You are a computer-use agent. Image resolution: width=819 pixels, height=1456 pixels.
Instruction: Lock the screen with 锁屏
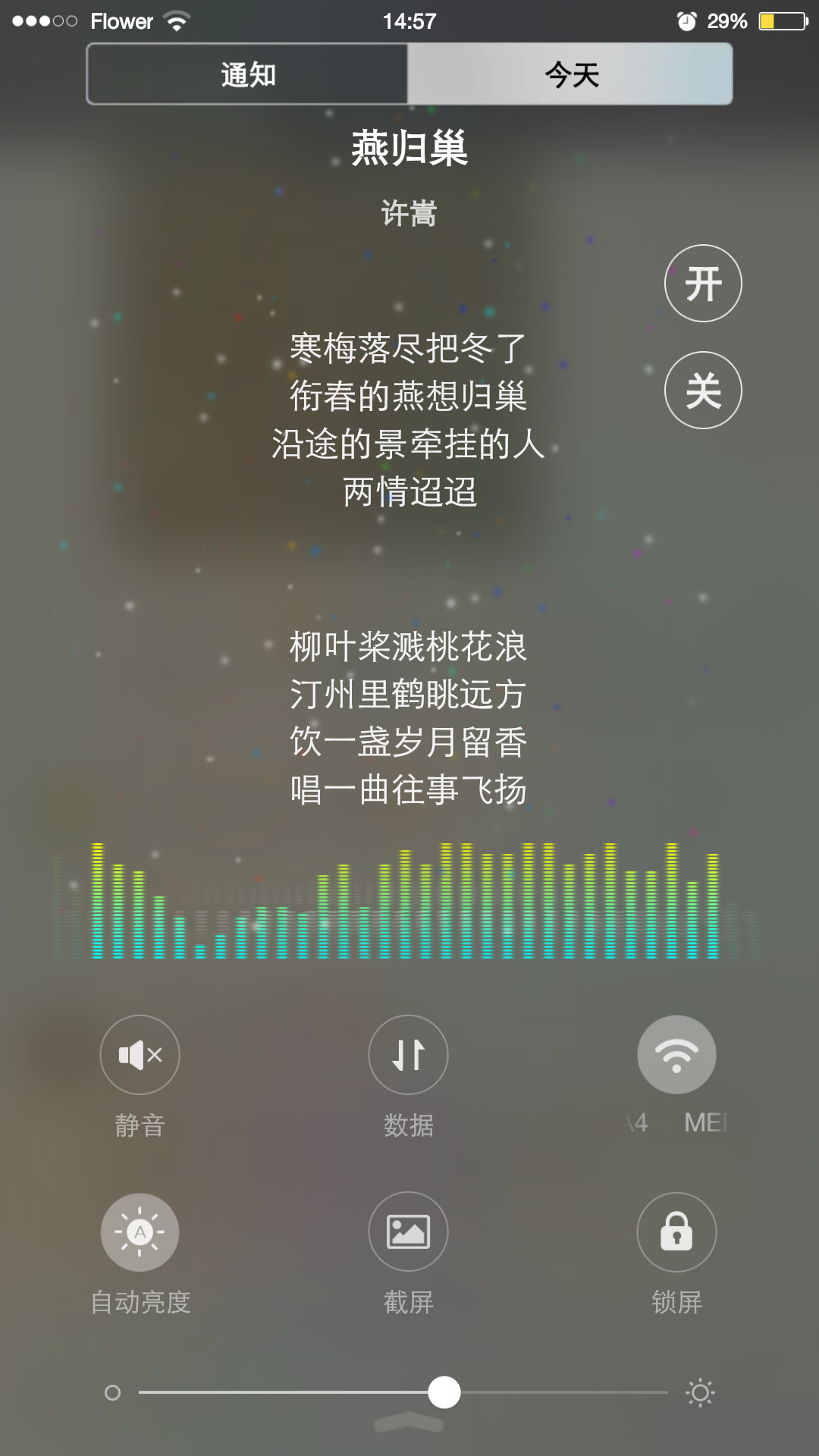[676, 1232]
